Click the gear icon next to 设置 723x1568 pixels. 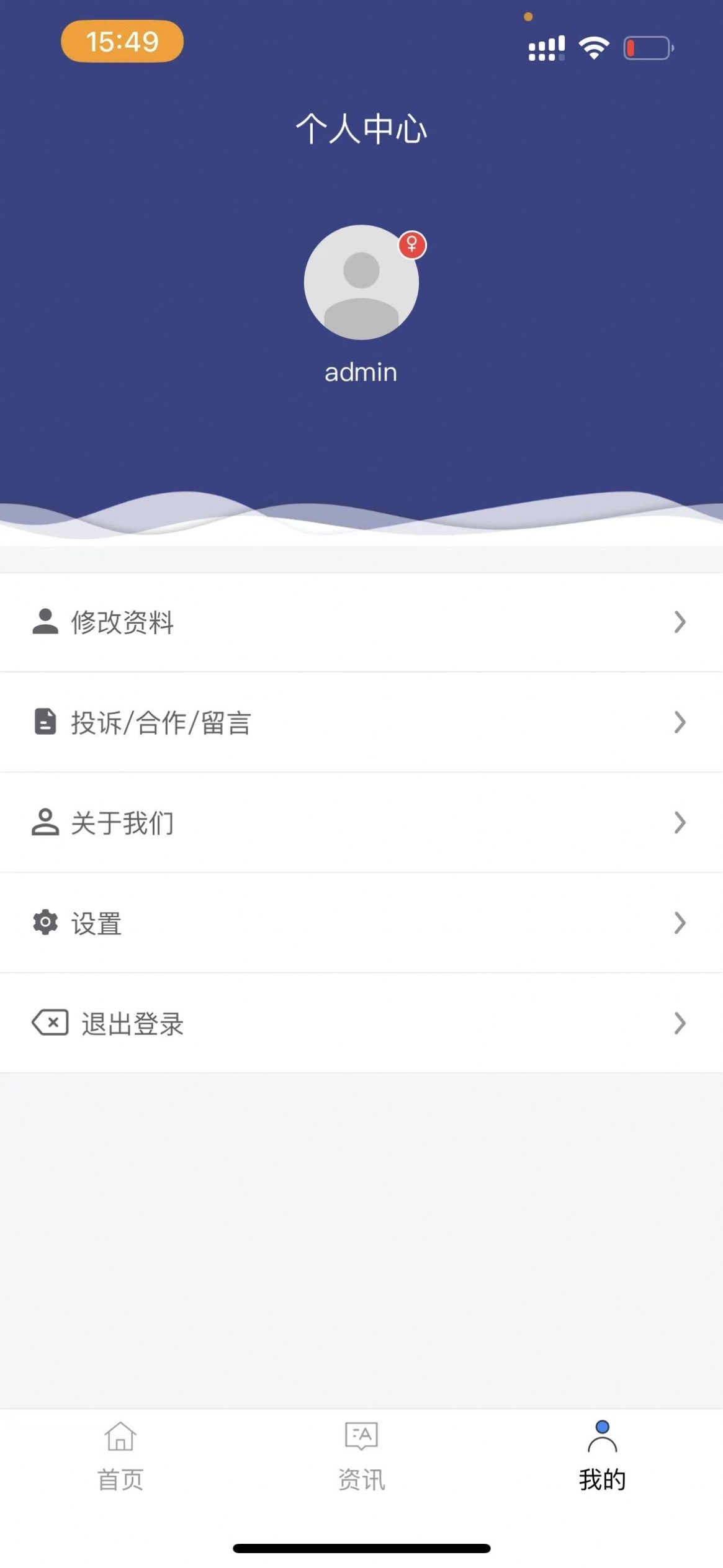coord(45,923)
